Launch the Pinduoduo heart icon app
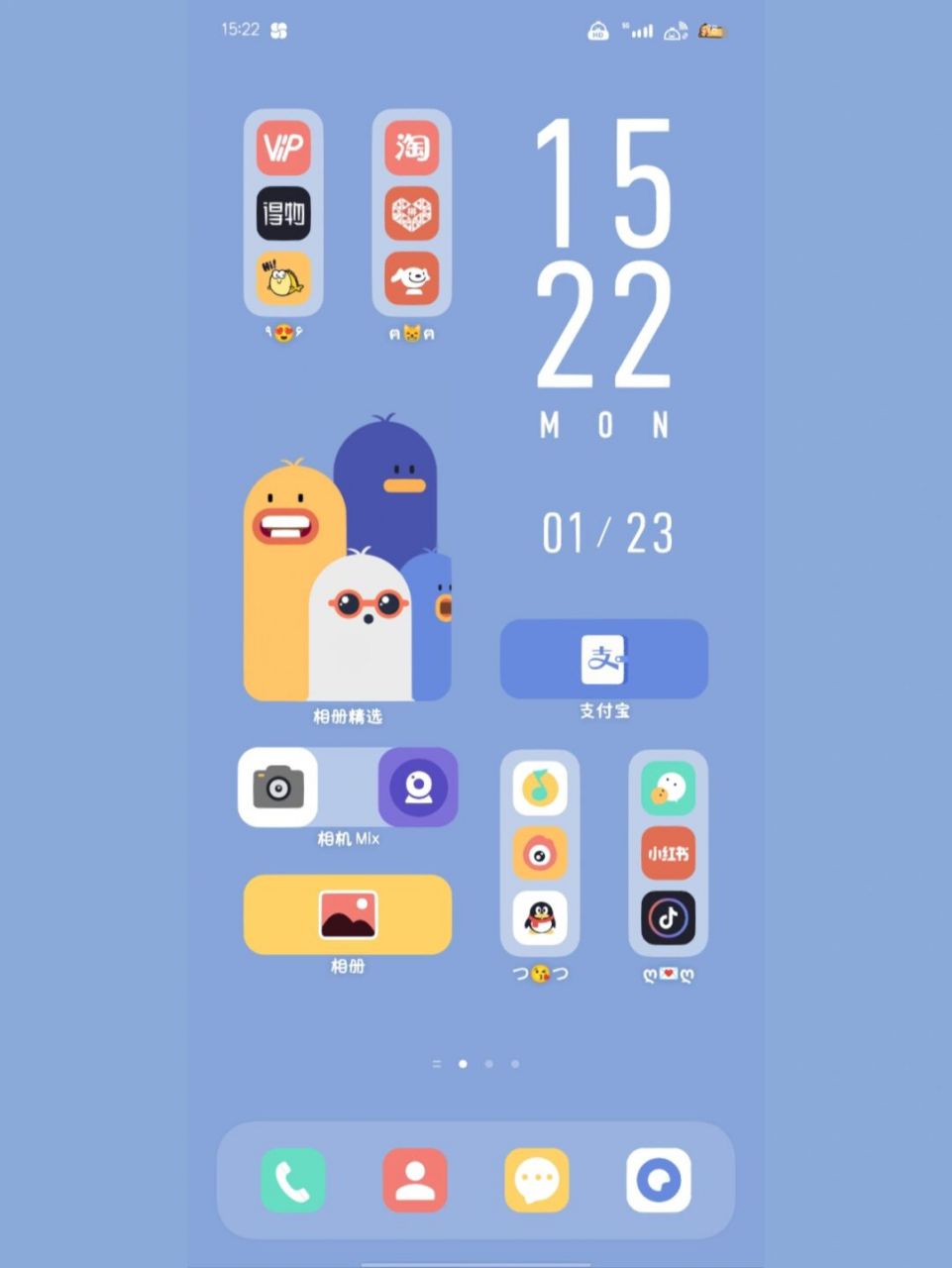Screen dimensions: 952x1268 pos(411,213)
